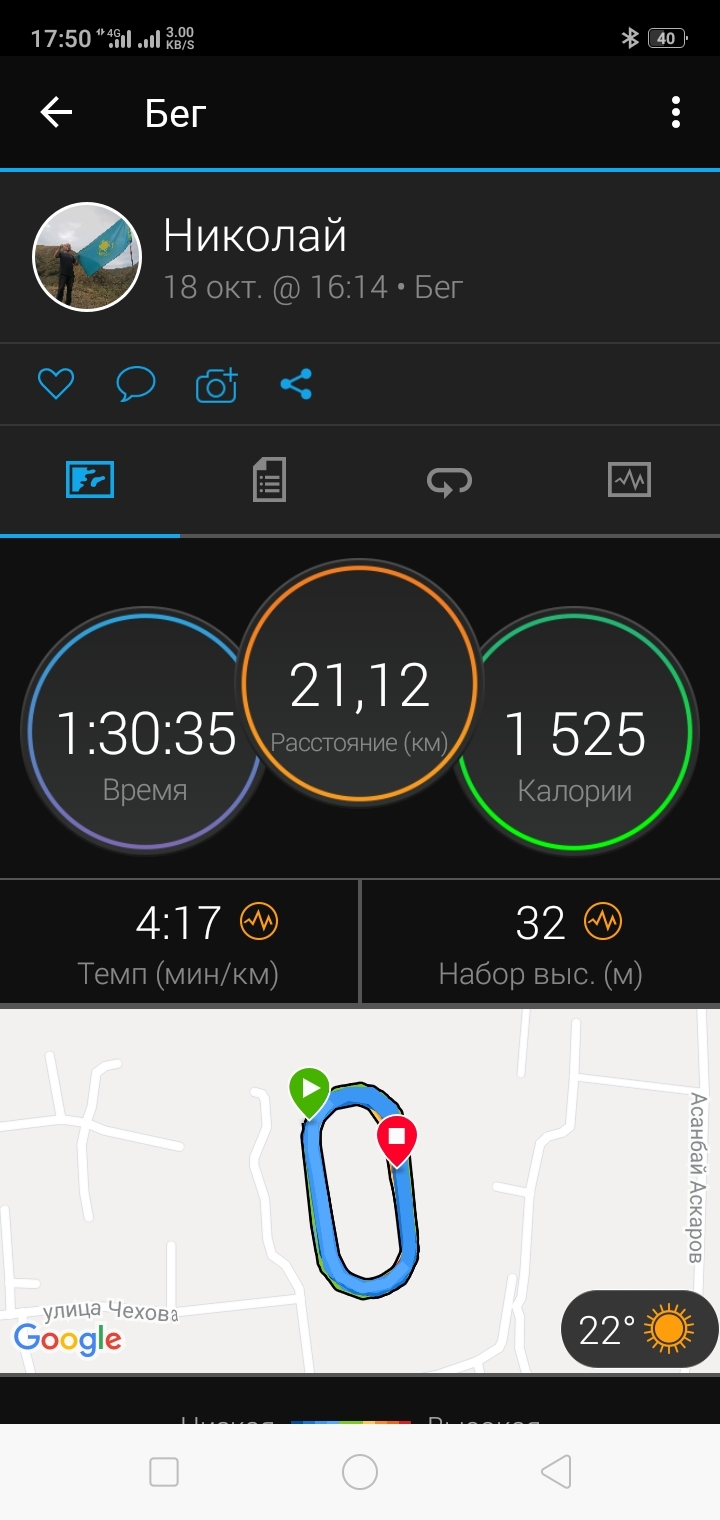Switch to the activity overview tab
The image size is (720, 1520).
pyautogui.click(x=90, y=480)
